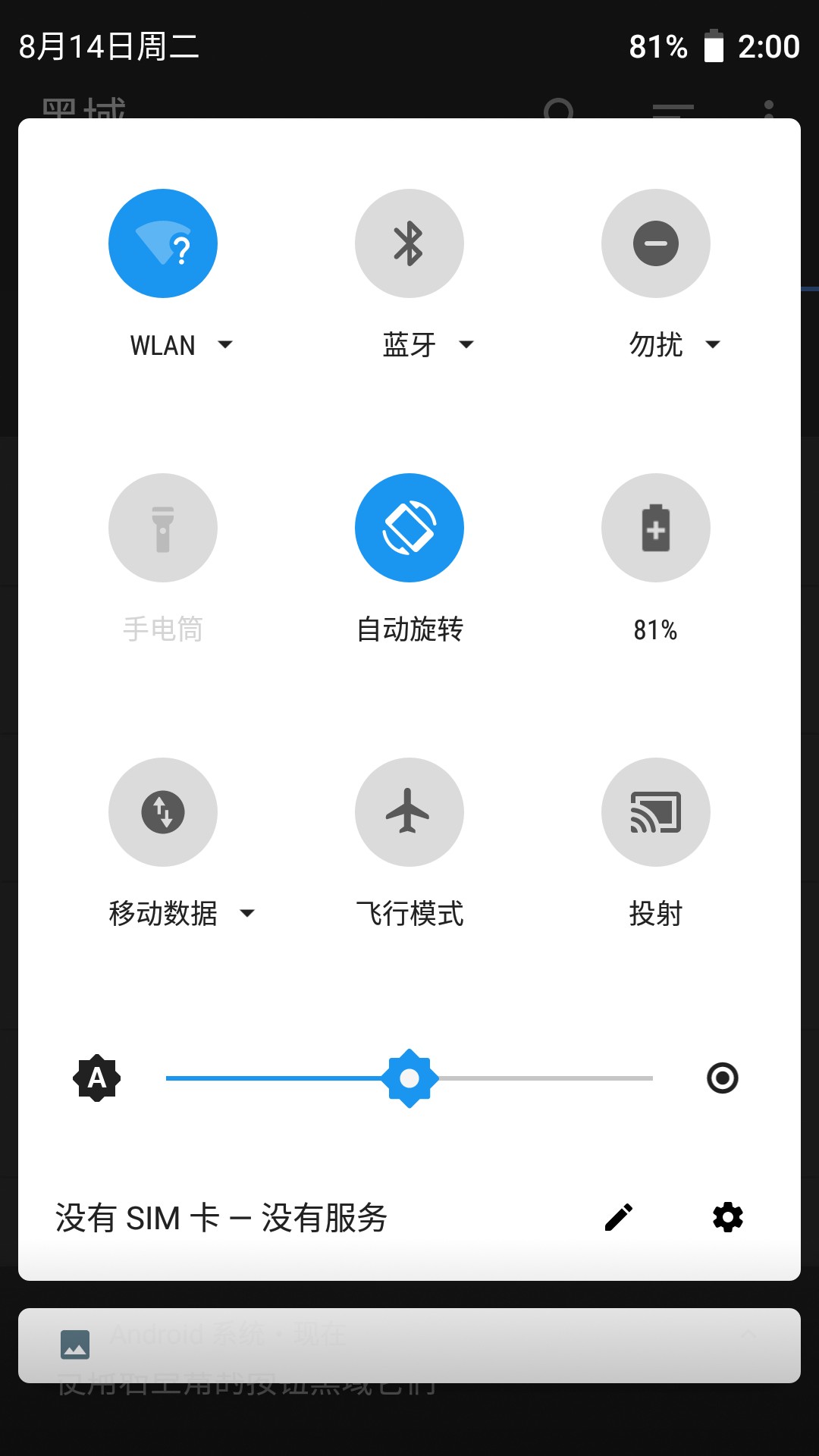Enable Bluetooth from quick settings
The image size is (819, 1456).
(x=409, y=243)
